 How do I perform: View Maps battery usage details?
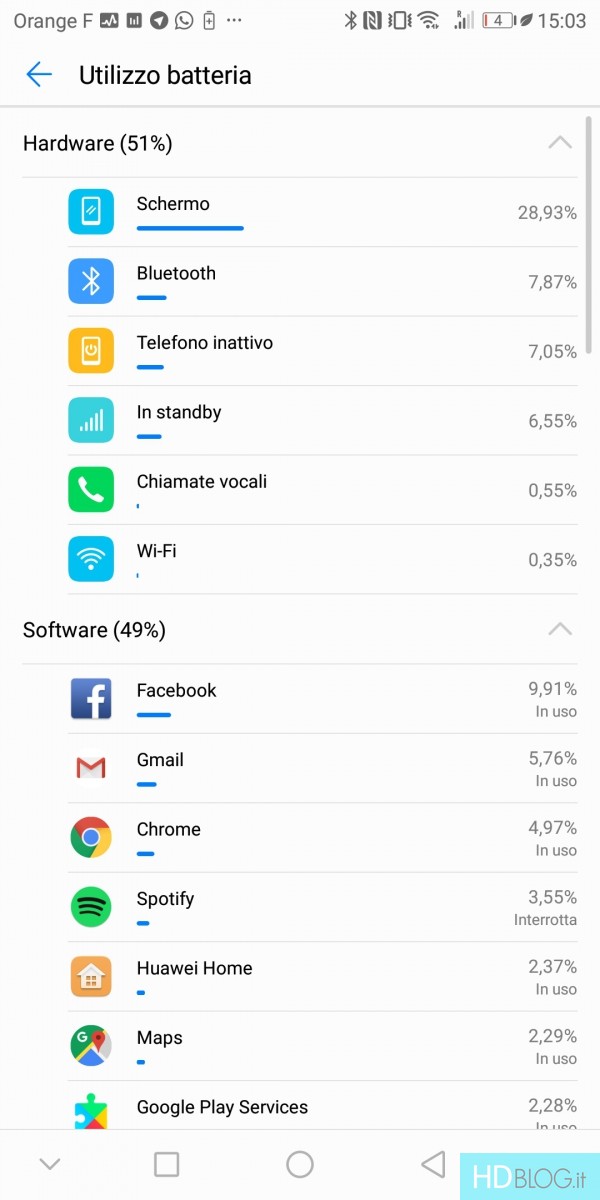320,1046
